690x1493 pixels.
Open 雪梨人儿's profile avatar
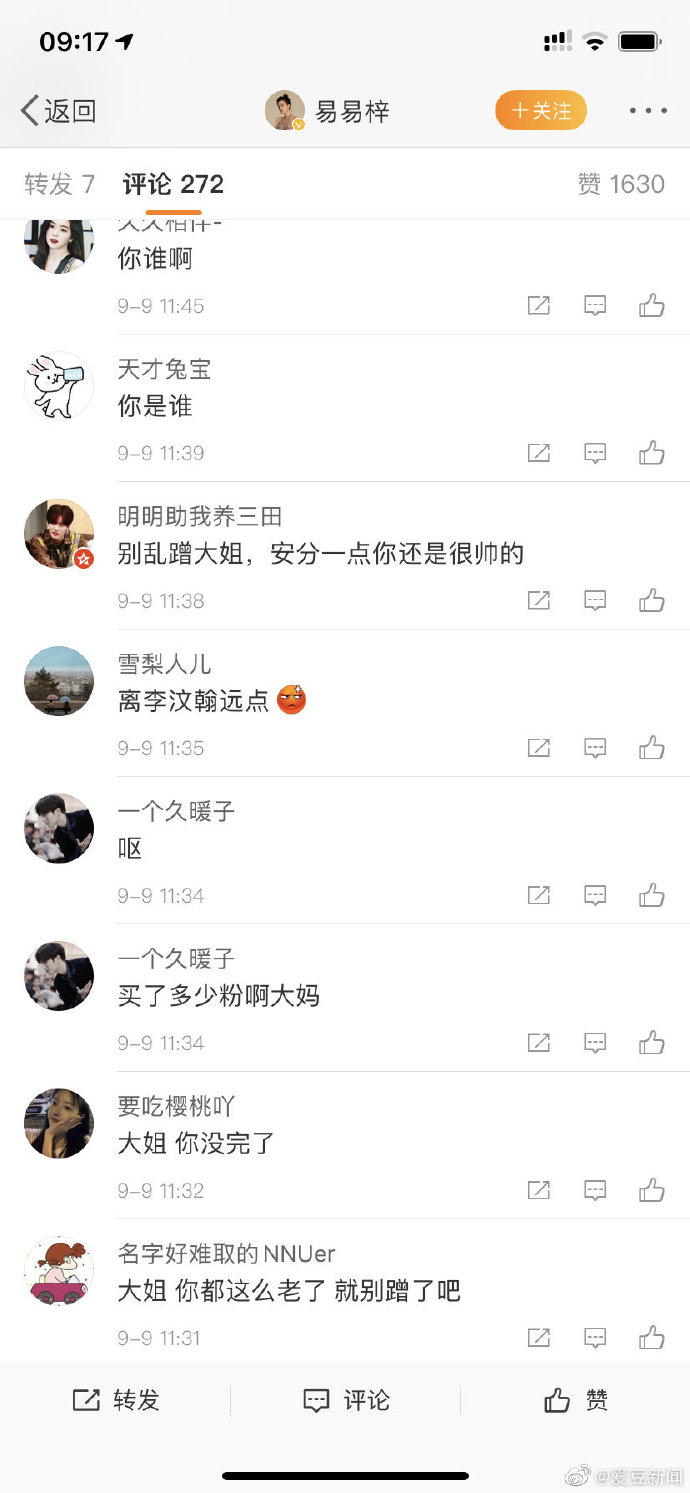(59, 681)
